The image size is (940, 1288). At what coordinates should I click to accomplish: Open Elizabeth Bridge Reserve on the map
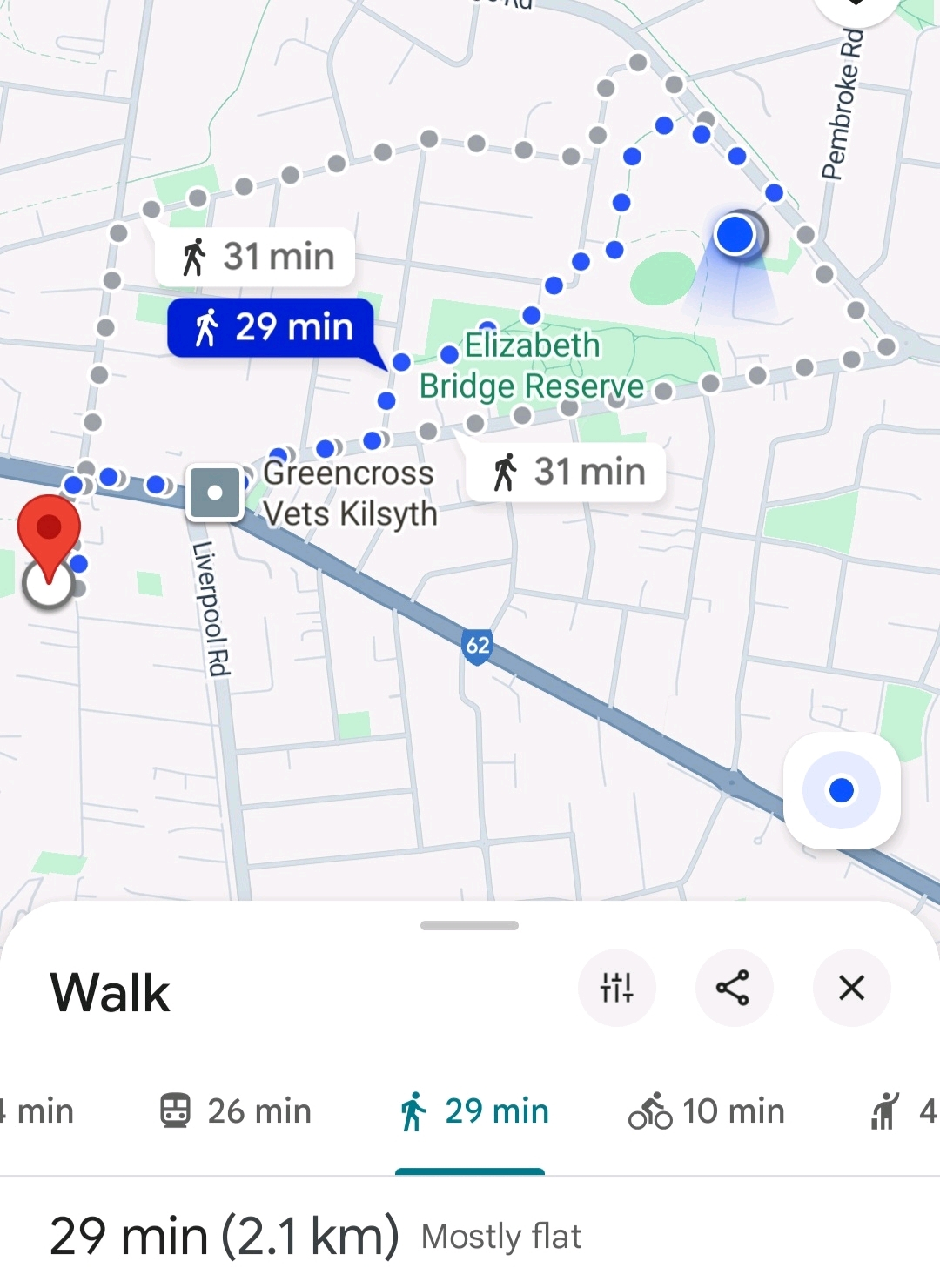532,366
